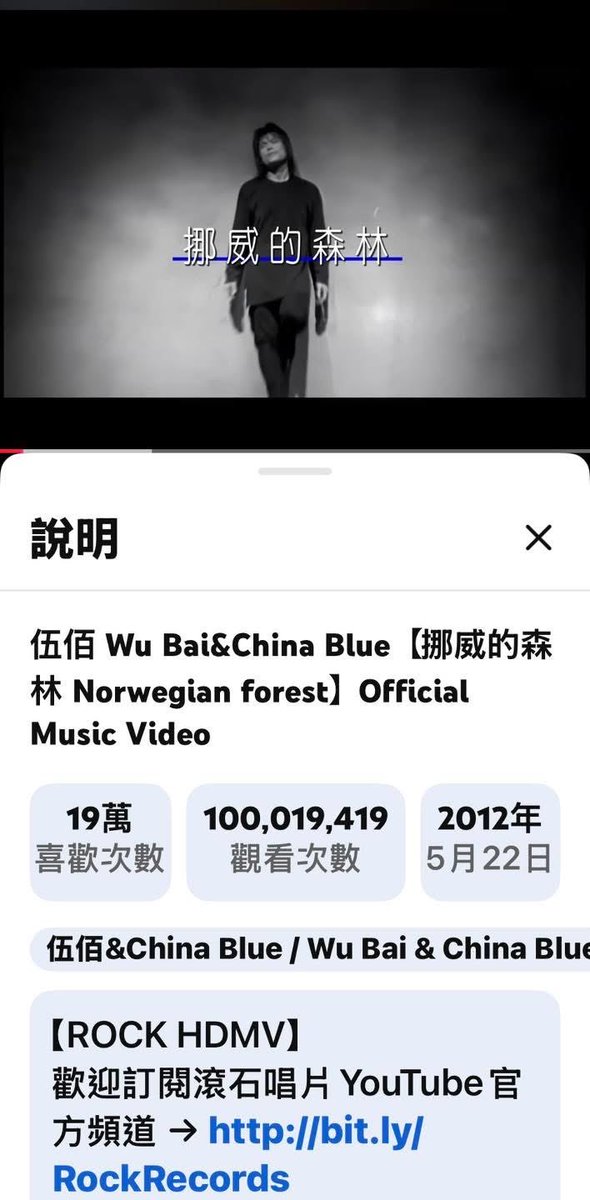
Task: Tap the description panel's drag handle
Action: tap(295, 470)
